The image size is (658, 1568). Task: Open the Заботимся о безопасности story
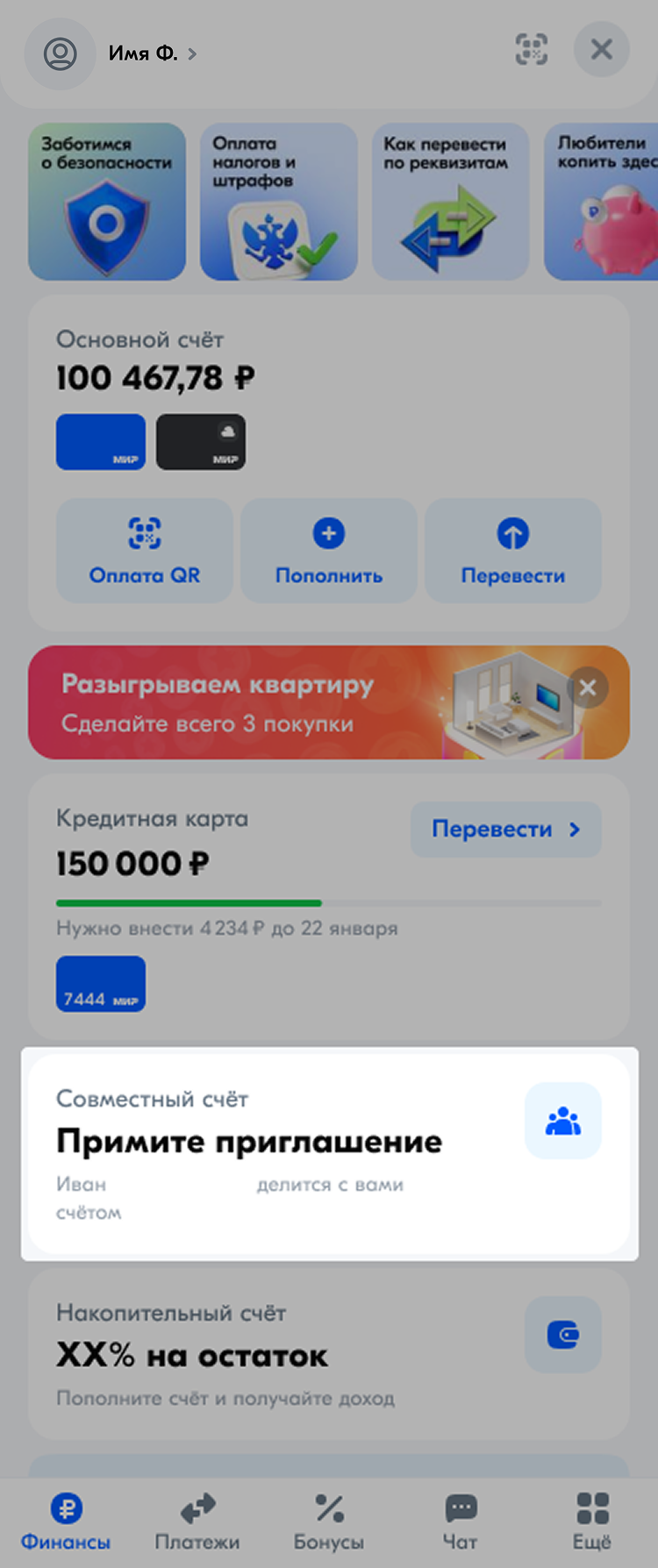(x=107, y=202)
